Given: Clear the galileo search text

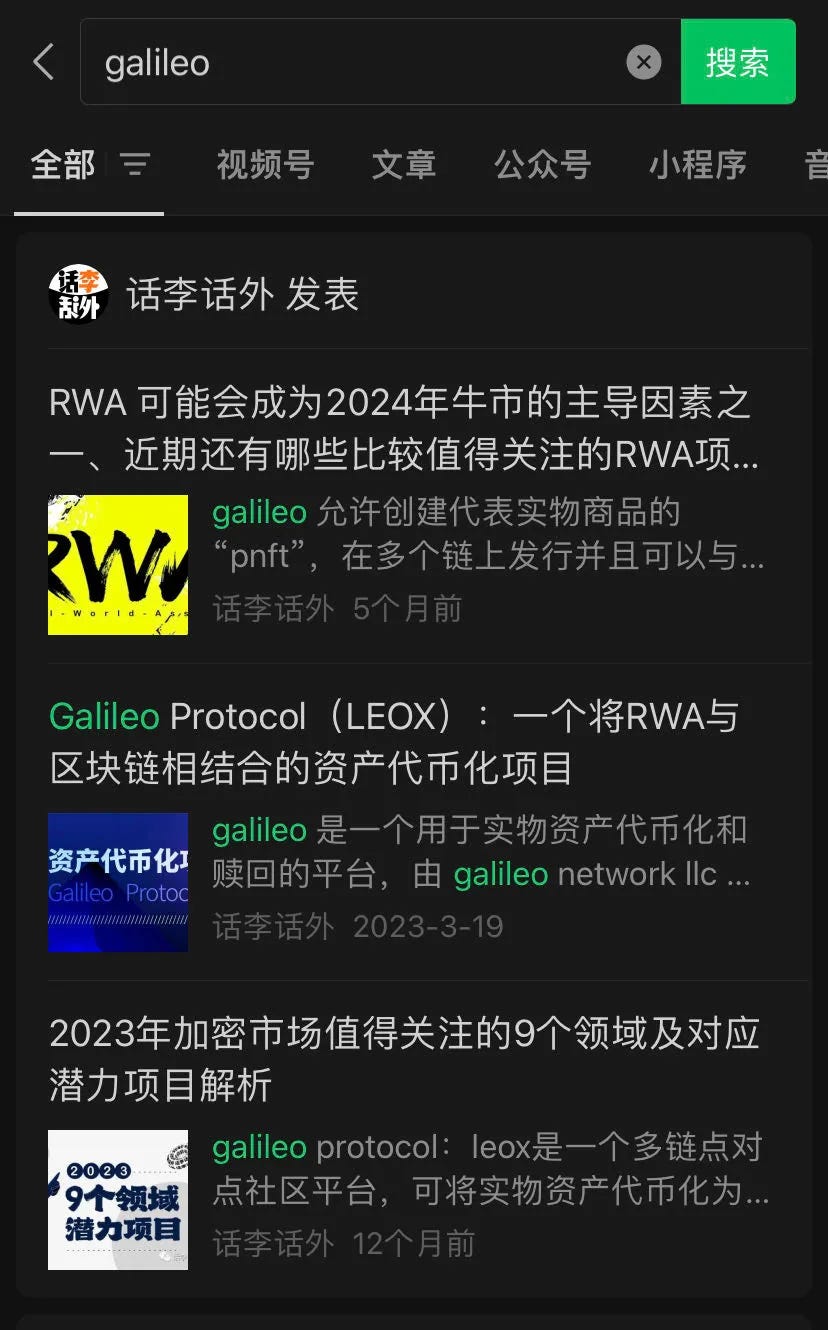Looking at the screenshot, I should 644,63.
